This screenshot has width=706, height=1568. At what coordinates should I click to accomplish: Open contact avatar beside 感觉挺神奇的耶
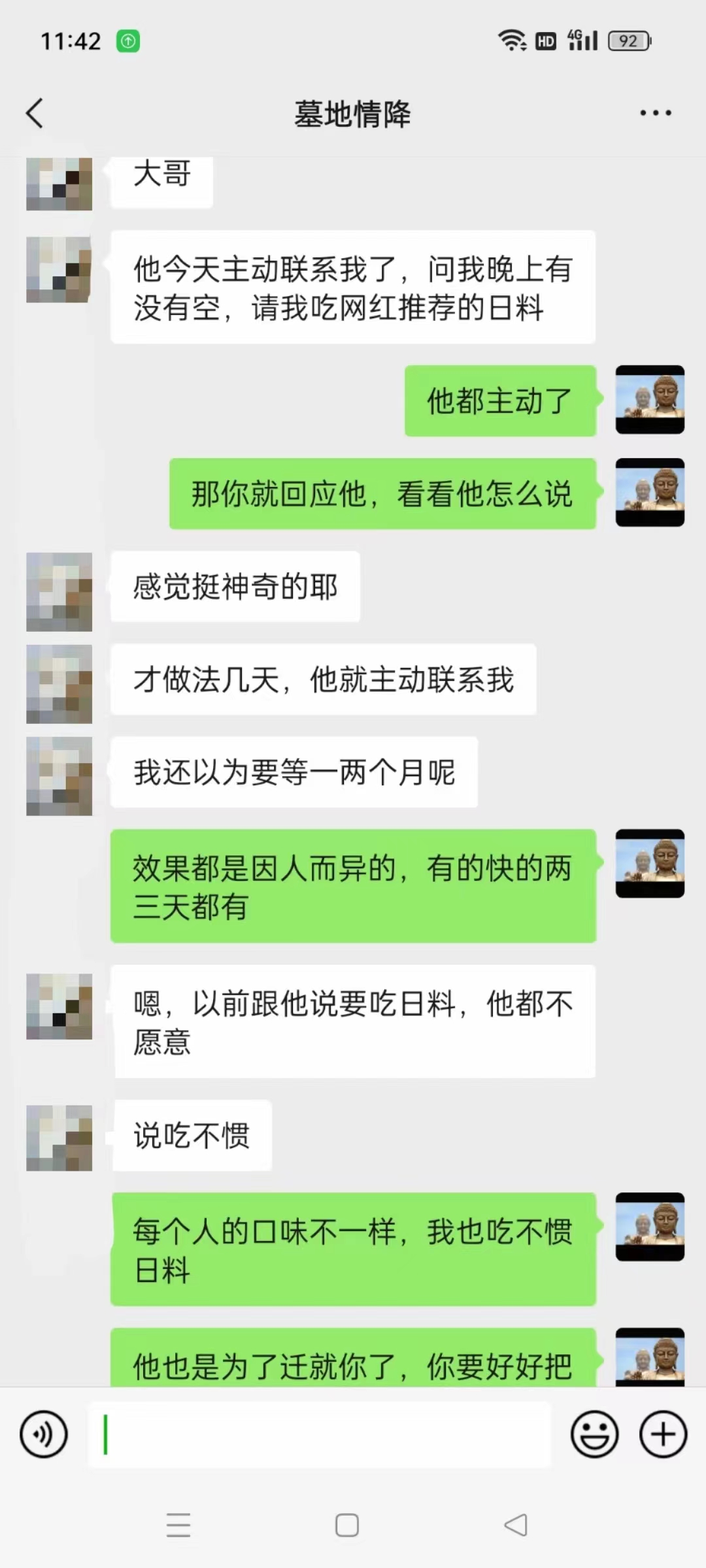[59, 591]
